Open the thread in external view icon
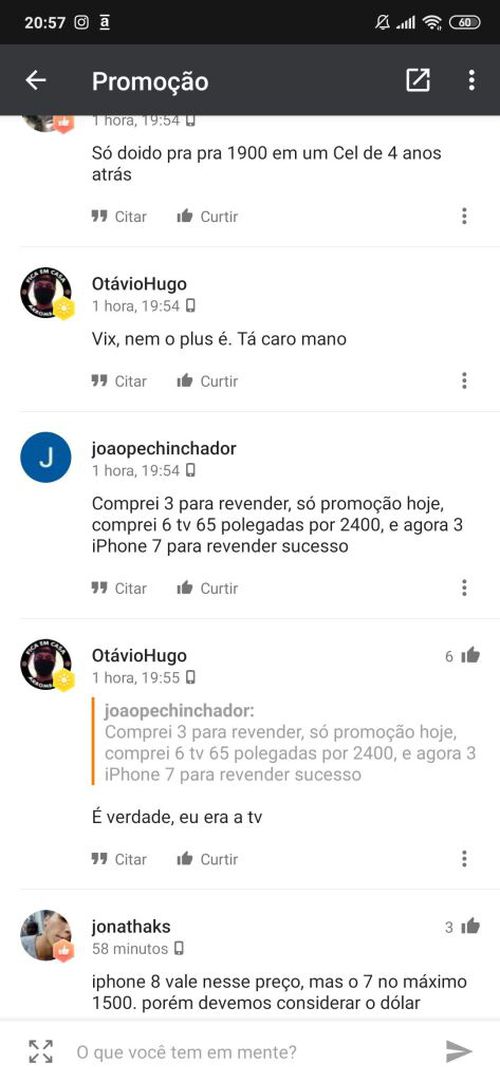The width and height of the screenshot is (500, 1082). (x=417, y=80)
